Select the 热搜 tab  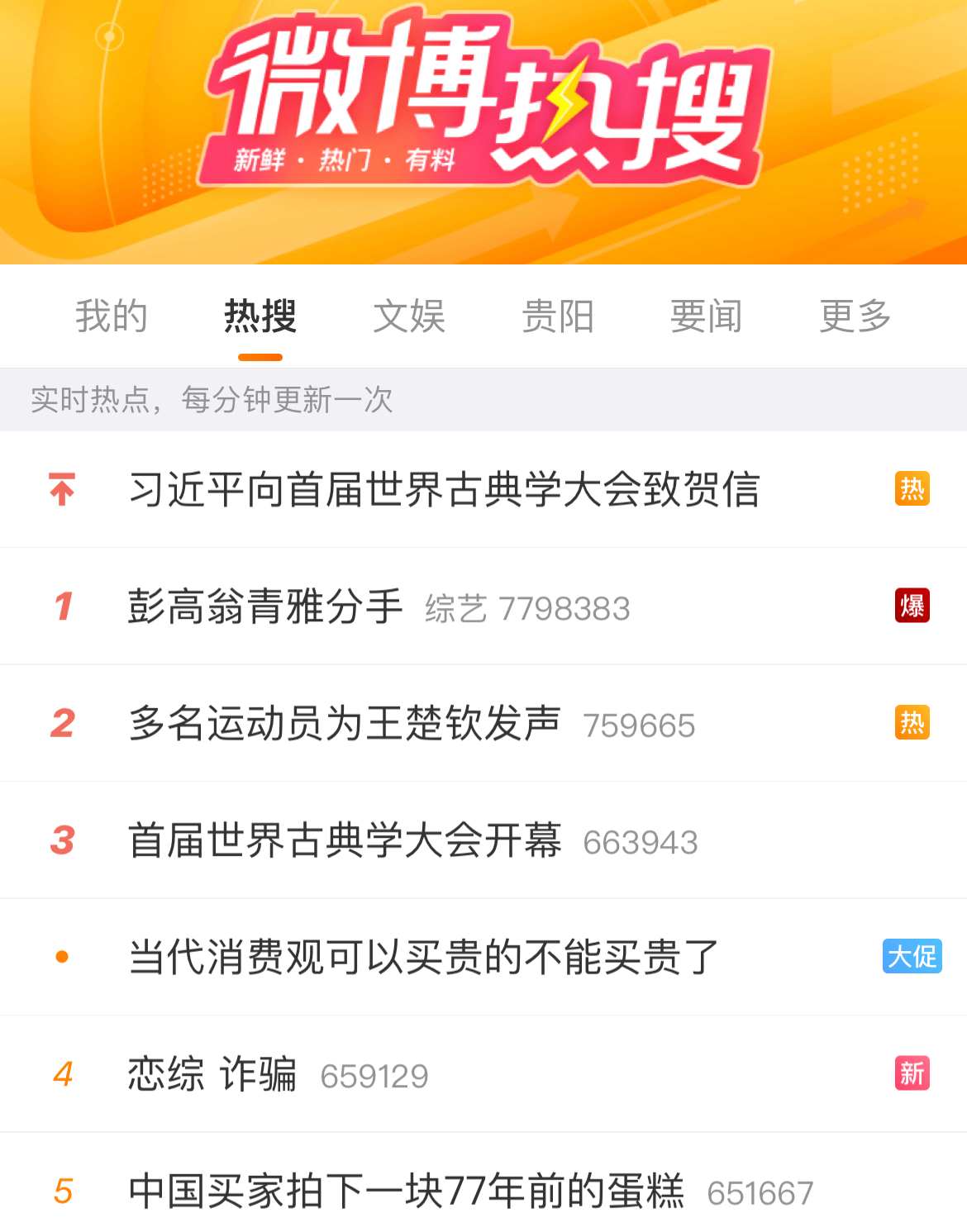tap(260, 316)
